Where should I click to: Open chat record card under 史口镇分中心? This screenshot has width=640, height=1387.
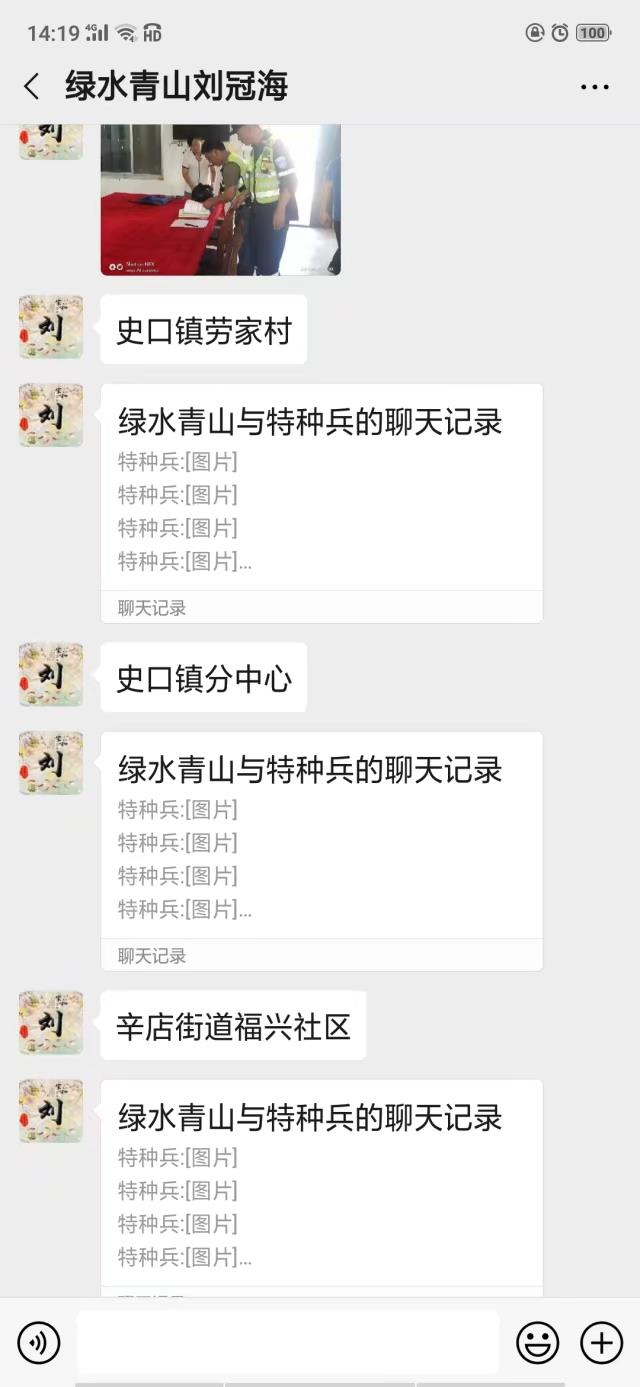click(x=322, y=851)
